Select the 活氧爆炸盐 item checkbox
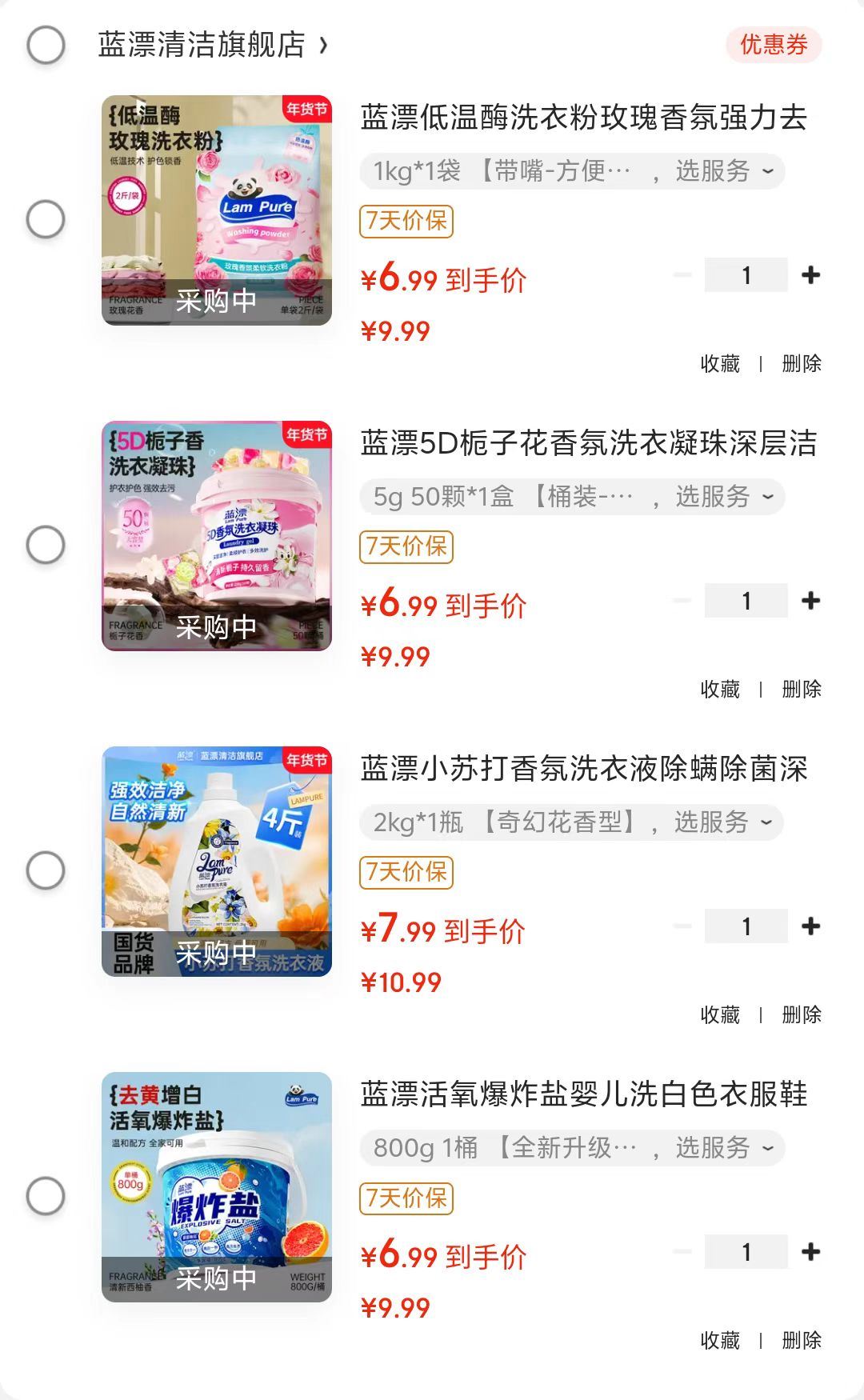The image size is (864, 1400). [46, 1196]
